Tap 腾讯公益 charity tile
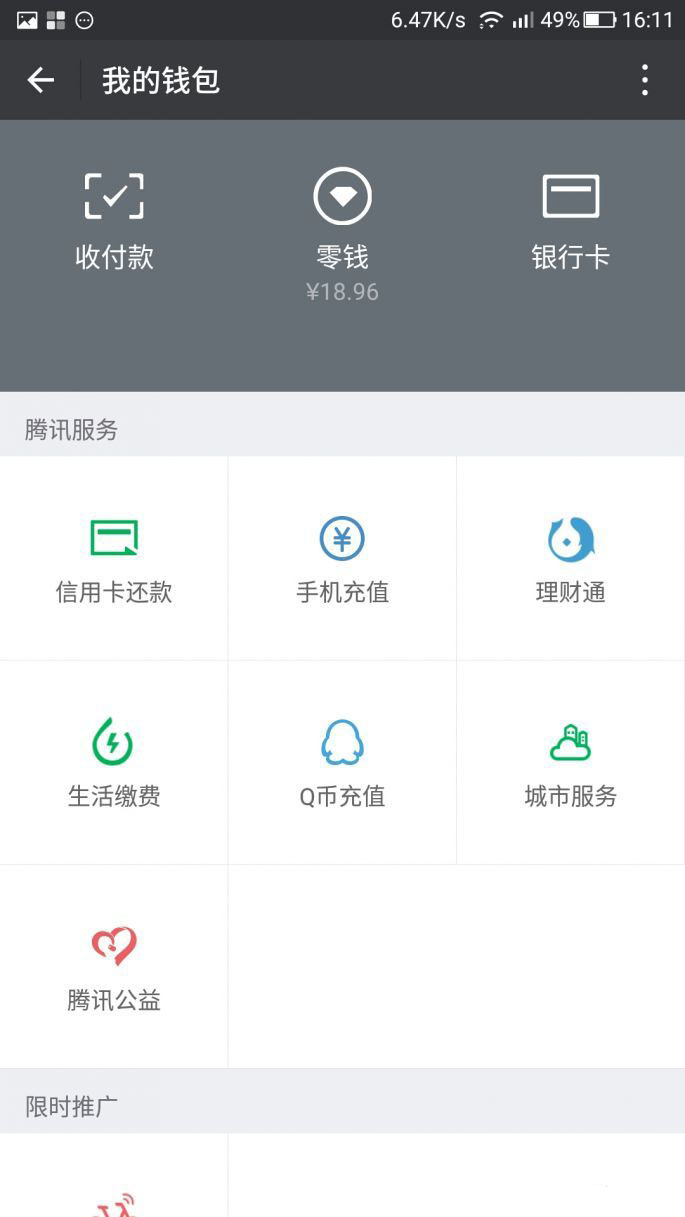 click(114, 967)
